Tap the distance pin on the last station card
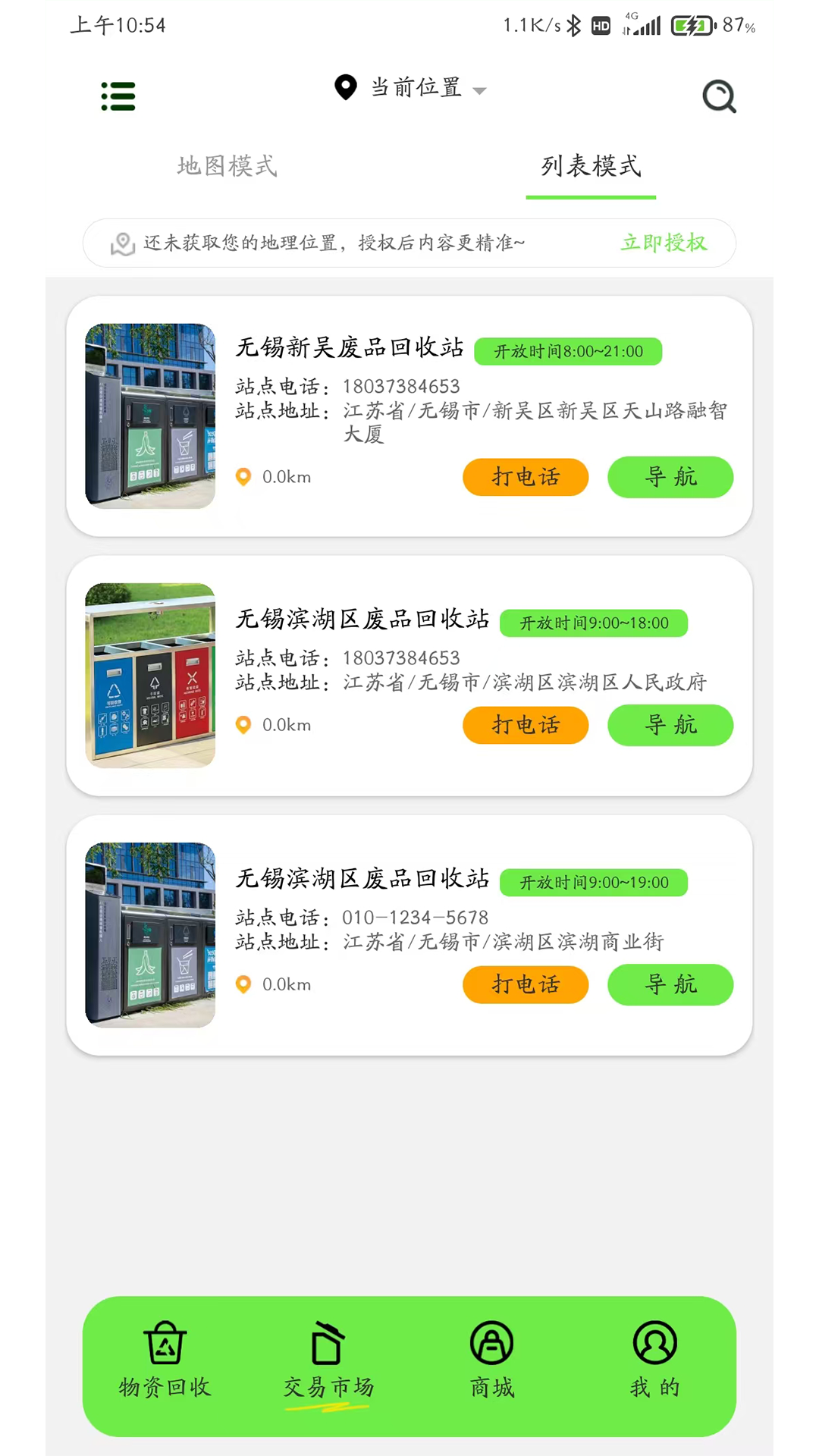This screenshot has width=819, height=1456. tap(243, 984)
